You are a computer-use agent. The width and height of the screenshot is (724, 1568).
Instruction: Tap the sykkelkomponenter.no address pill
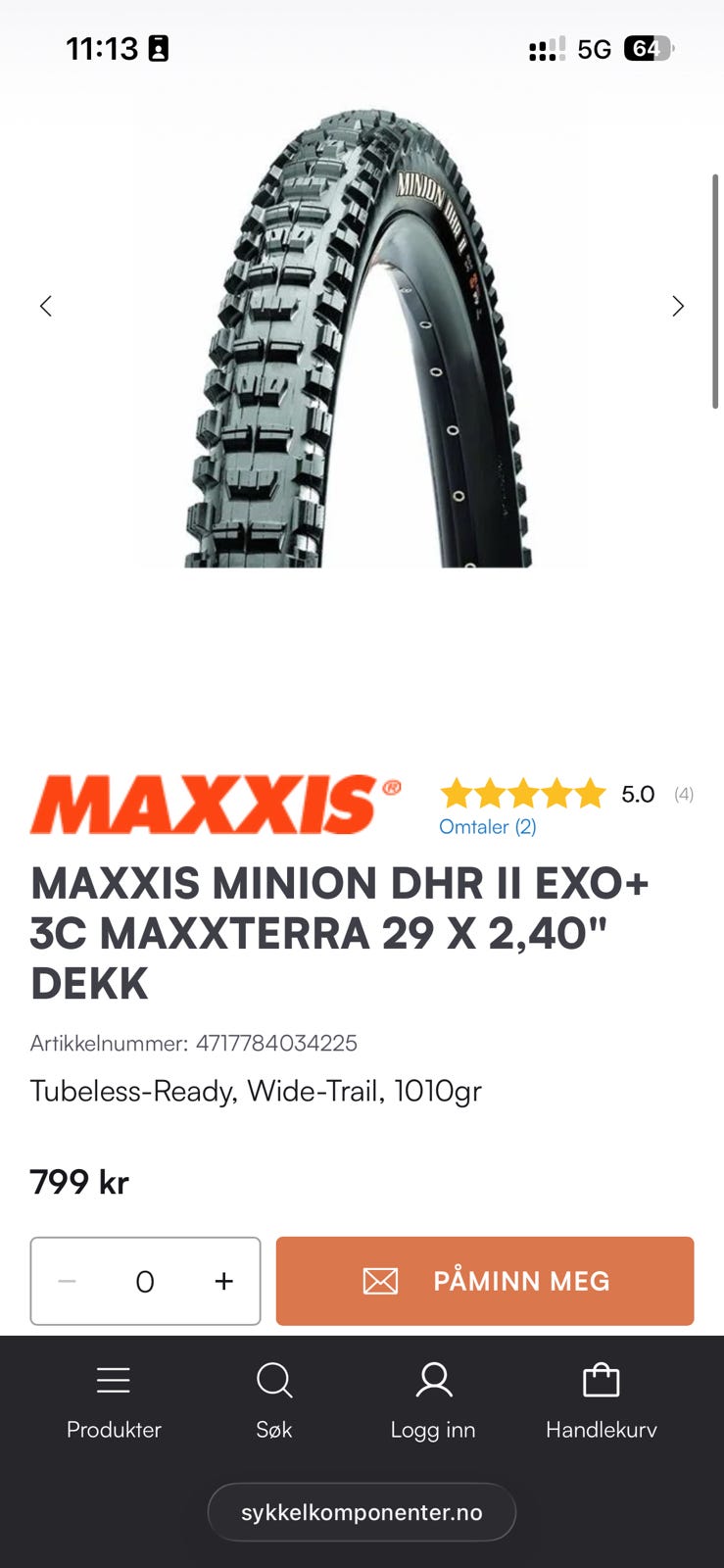(x=362, y=1512)
